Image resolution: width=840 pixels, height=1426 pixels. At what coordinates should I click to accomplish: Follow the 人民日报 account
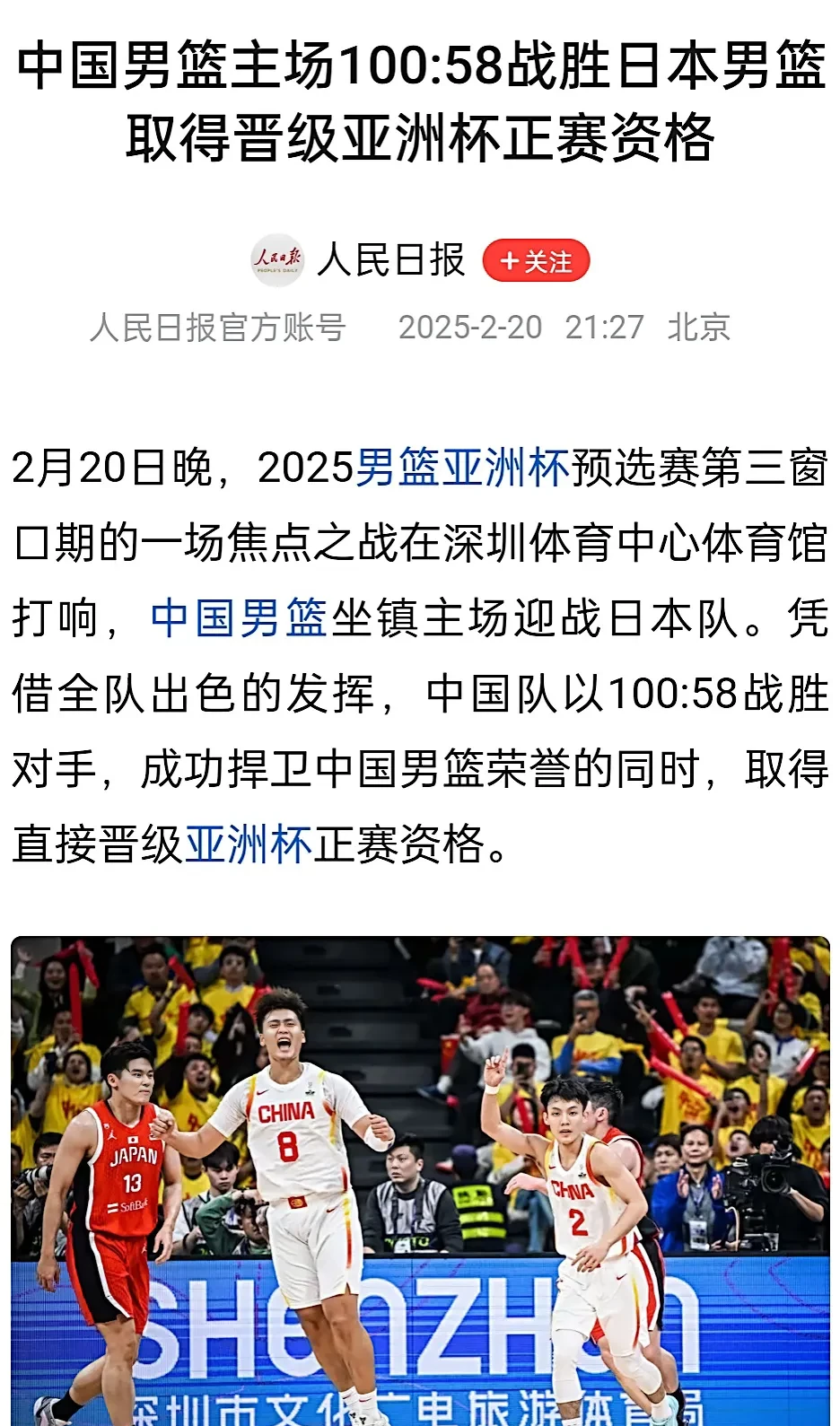click(x=536, y=261)
